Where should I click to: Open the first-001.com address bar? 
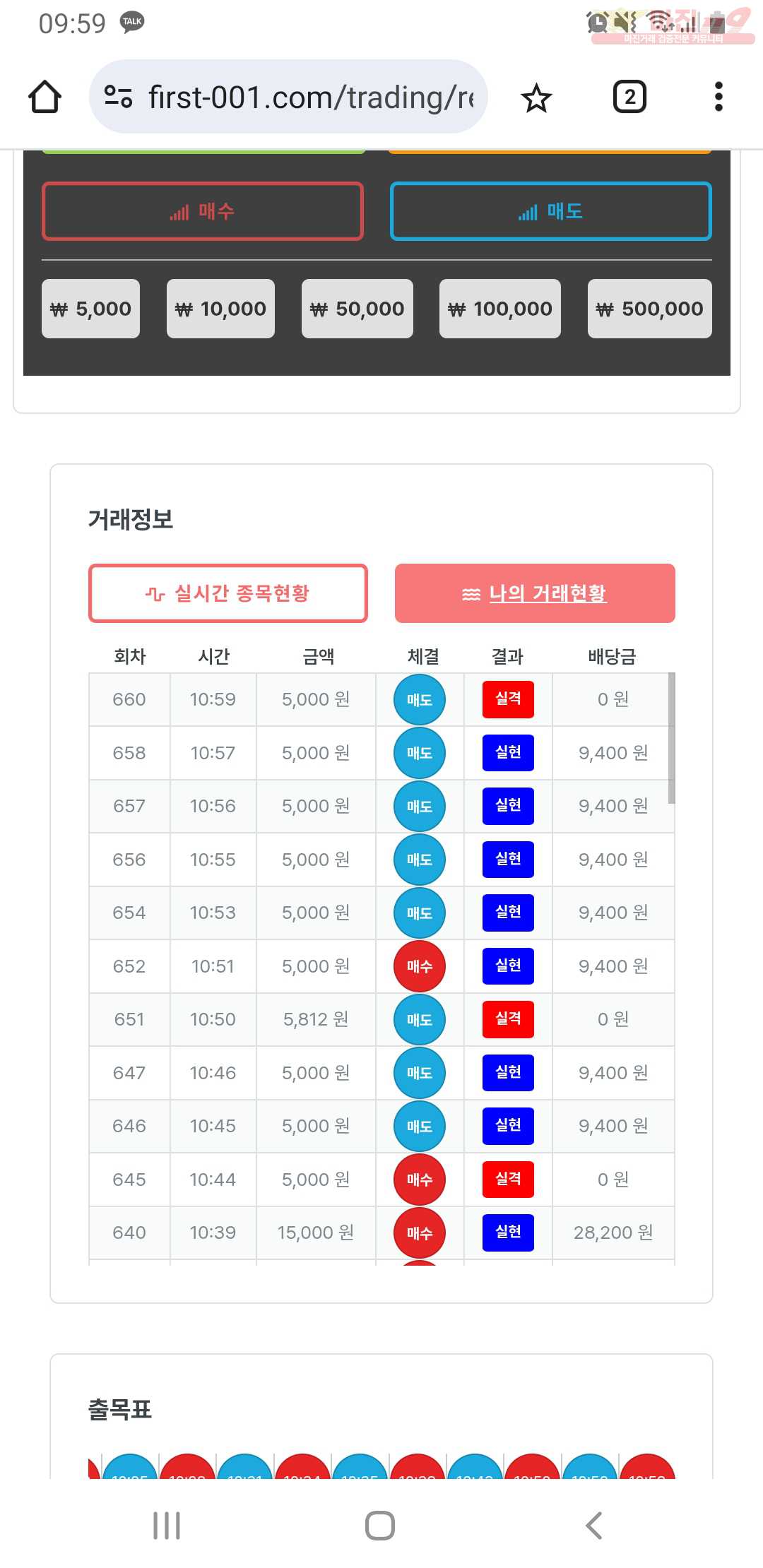click(x=288, y=97)
